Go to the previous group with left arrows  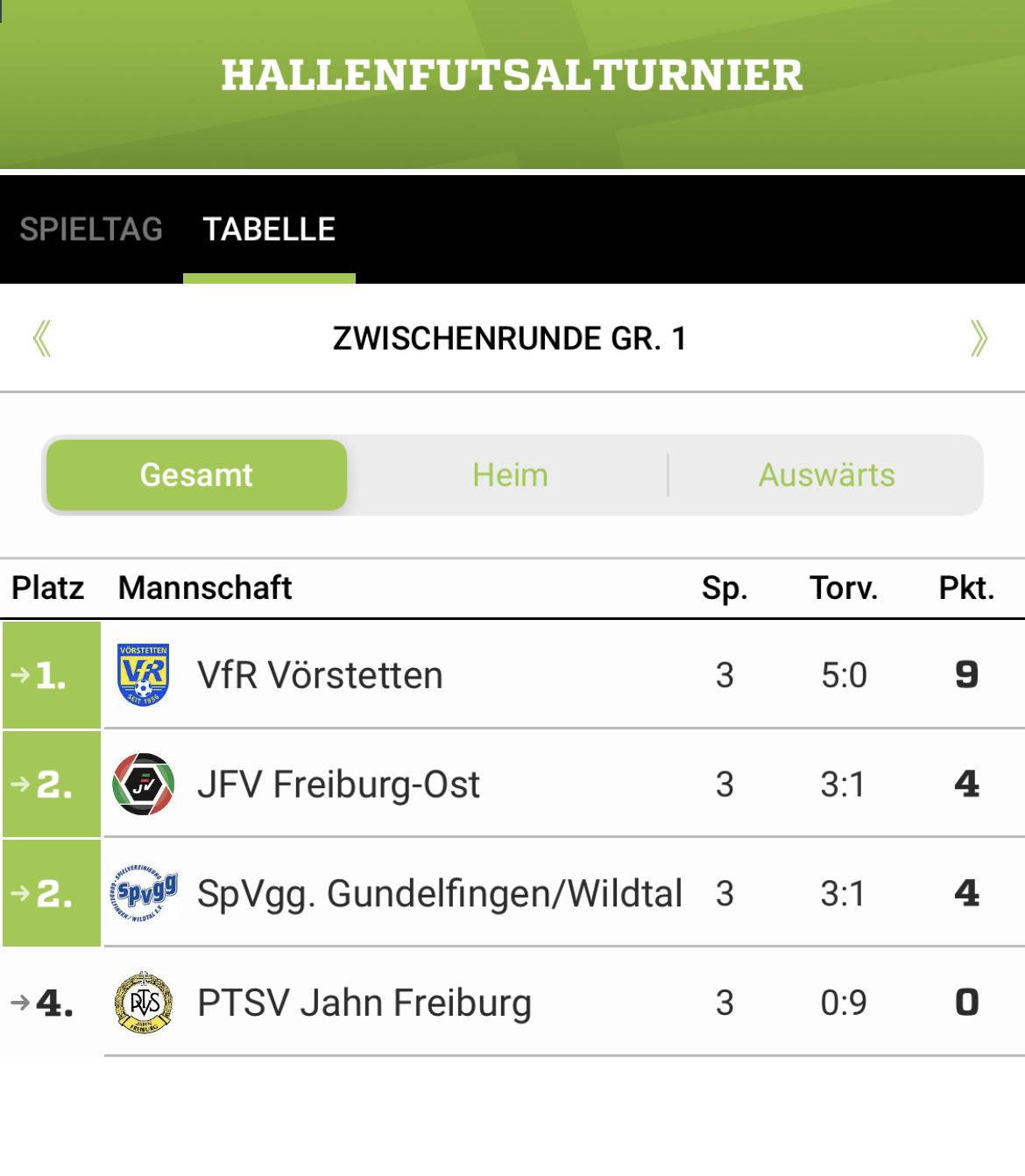(42, 339)
